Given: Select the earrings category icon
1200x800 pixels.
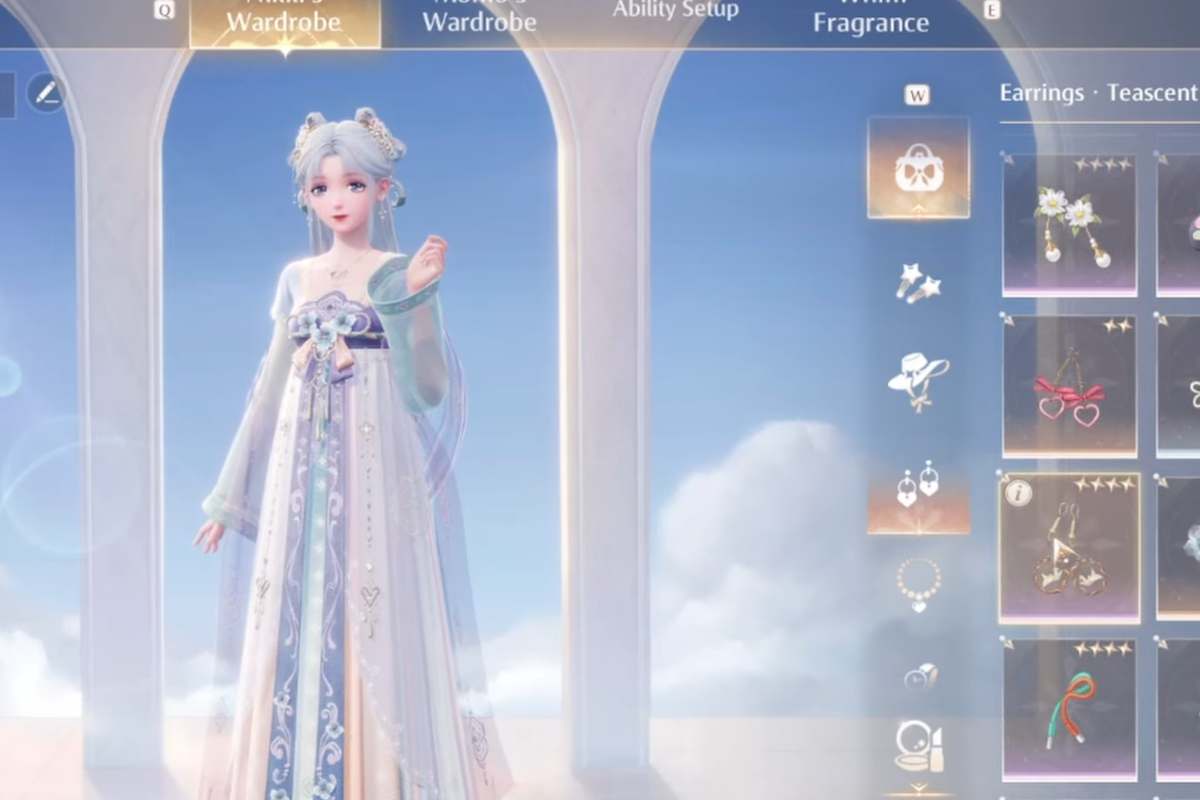Looking at the screenshot, I should pyautogui.click(x=918, y=485).
